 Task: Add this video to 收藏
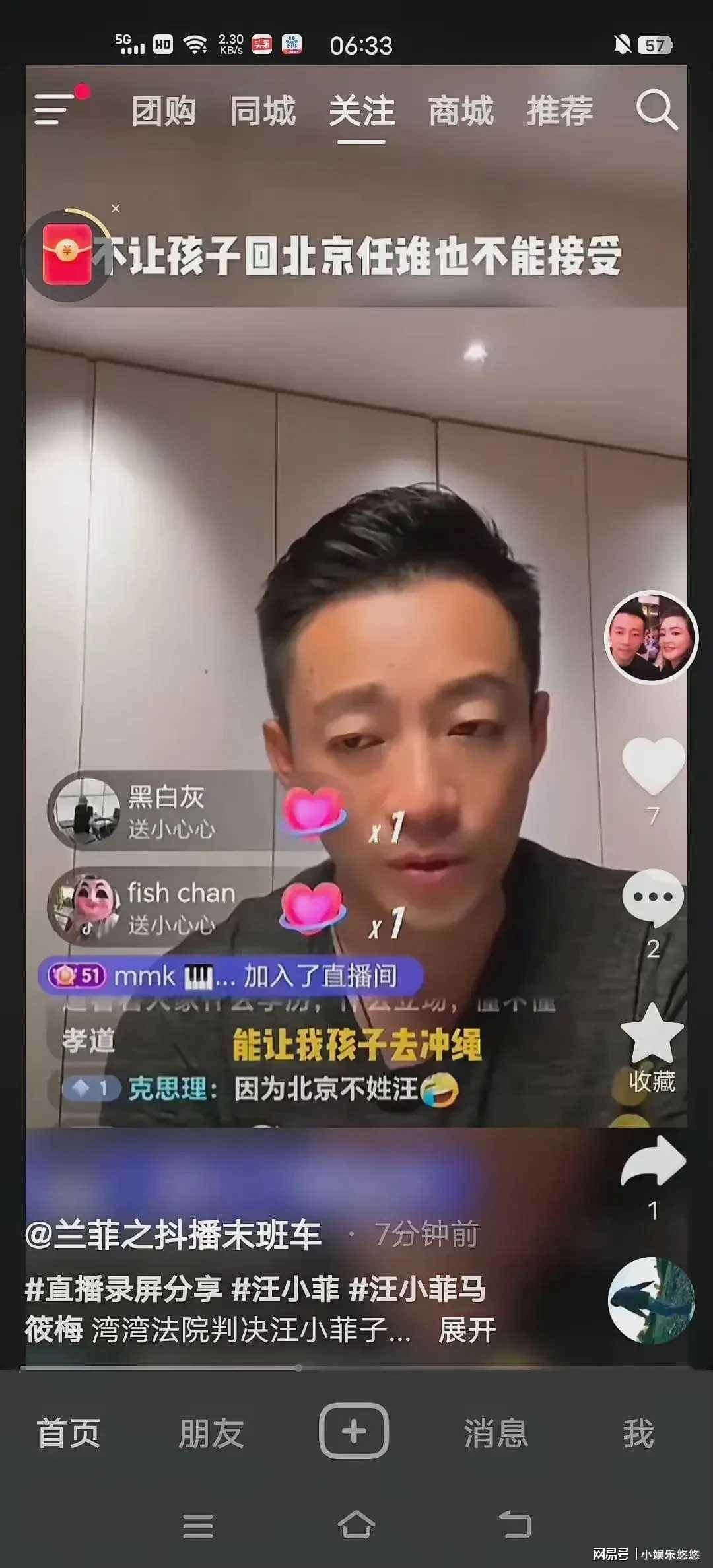652,1035
